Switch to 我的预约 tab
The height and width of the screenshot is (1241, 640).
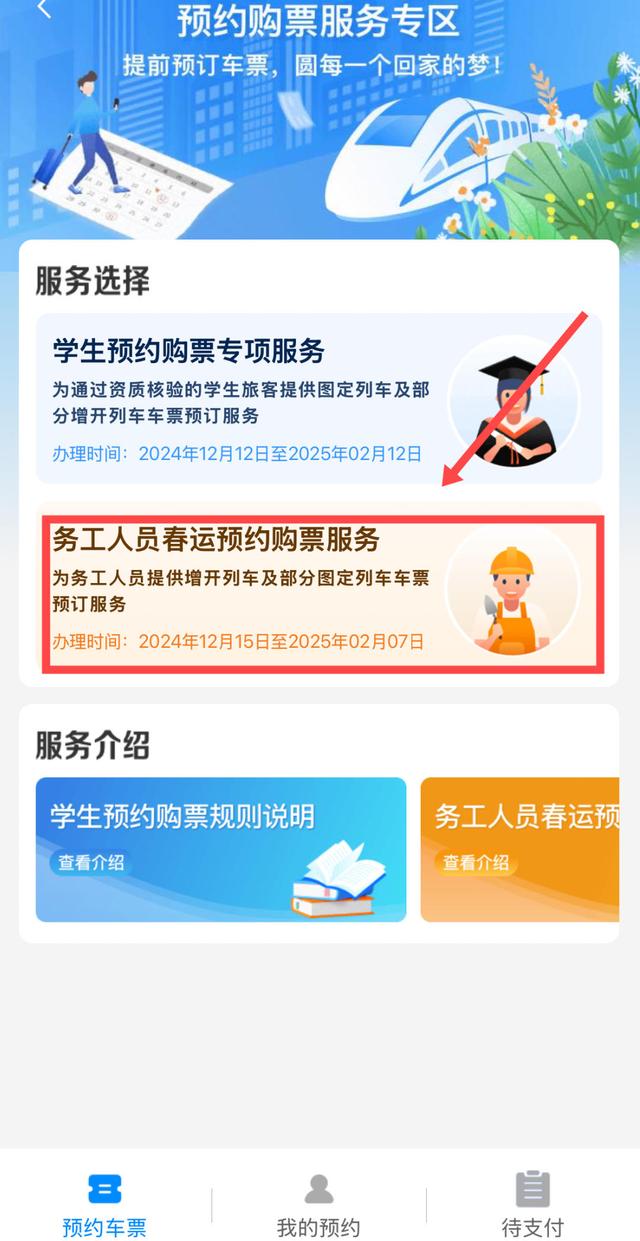[318, 1205]
